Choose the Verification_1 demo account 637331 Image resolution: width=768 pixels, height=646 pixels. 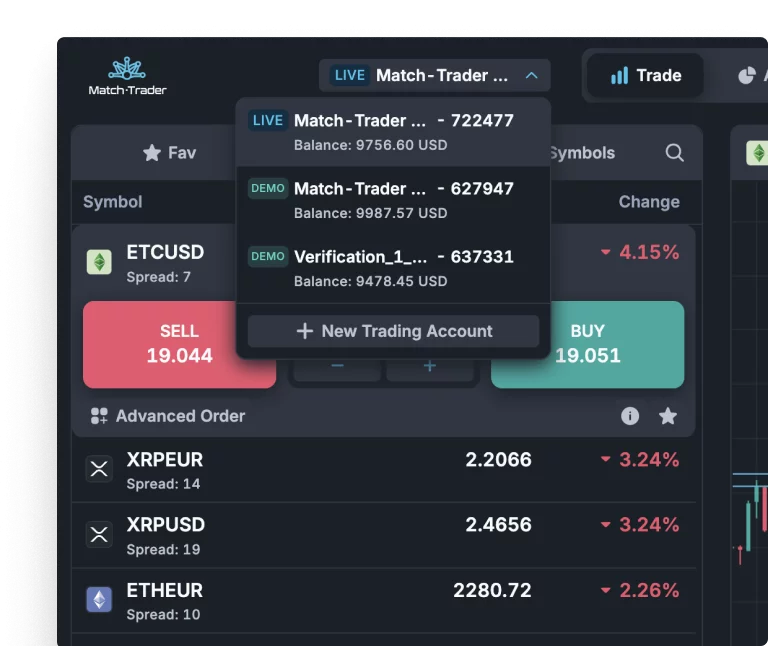[393, 268]
